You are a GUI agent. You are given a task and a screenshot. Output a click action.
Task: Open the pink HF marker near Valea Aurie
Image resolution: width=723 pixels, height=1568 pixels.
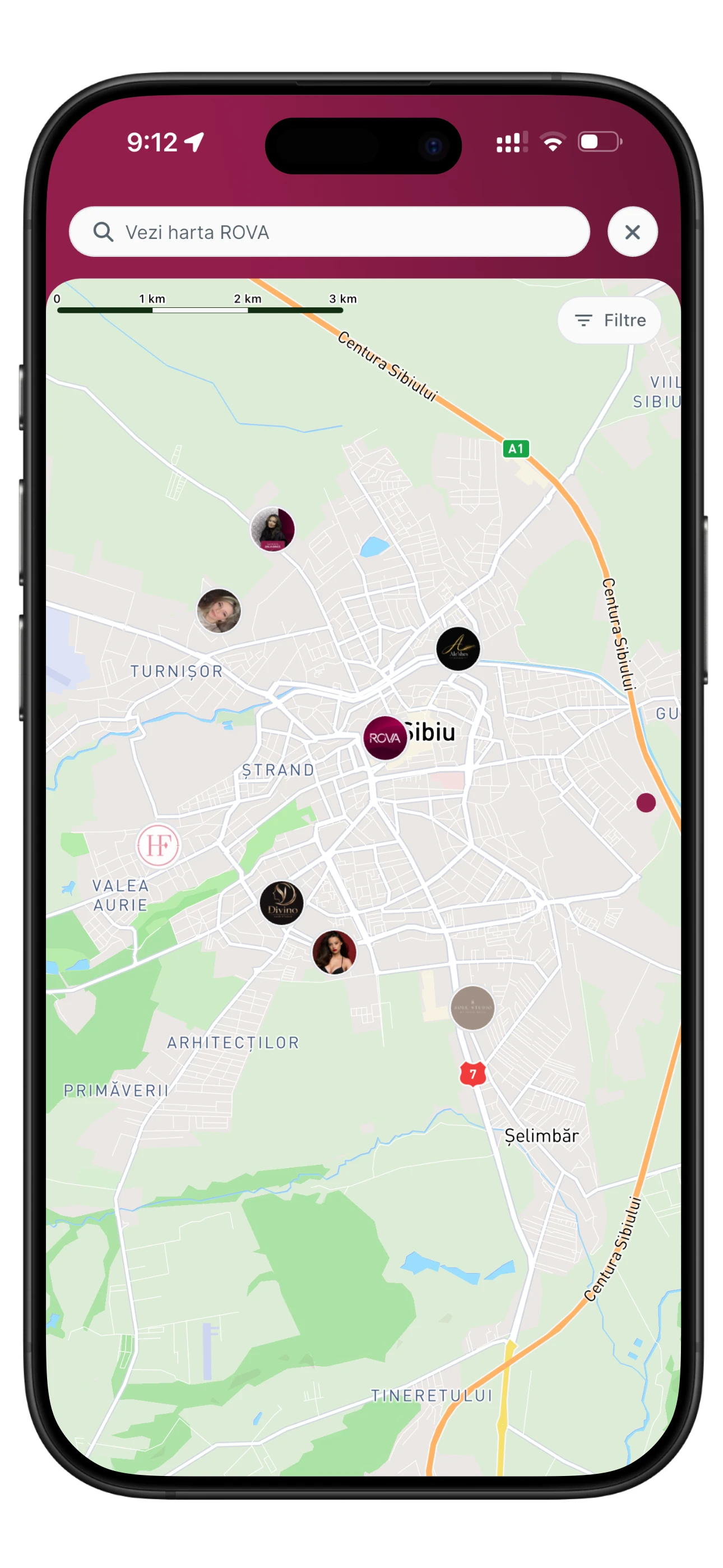[158, 846]
